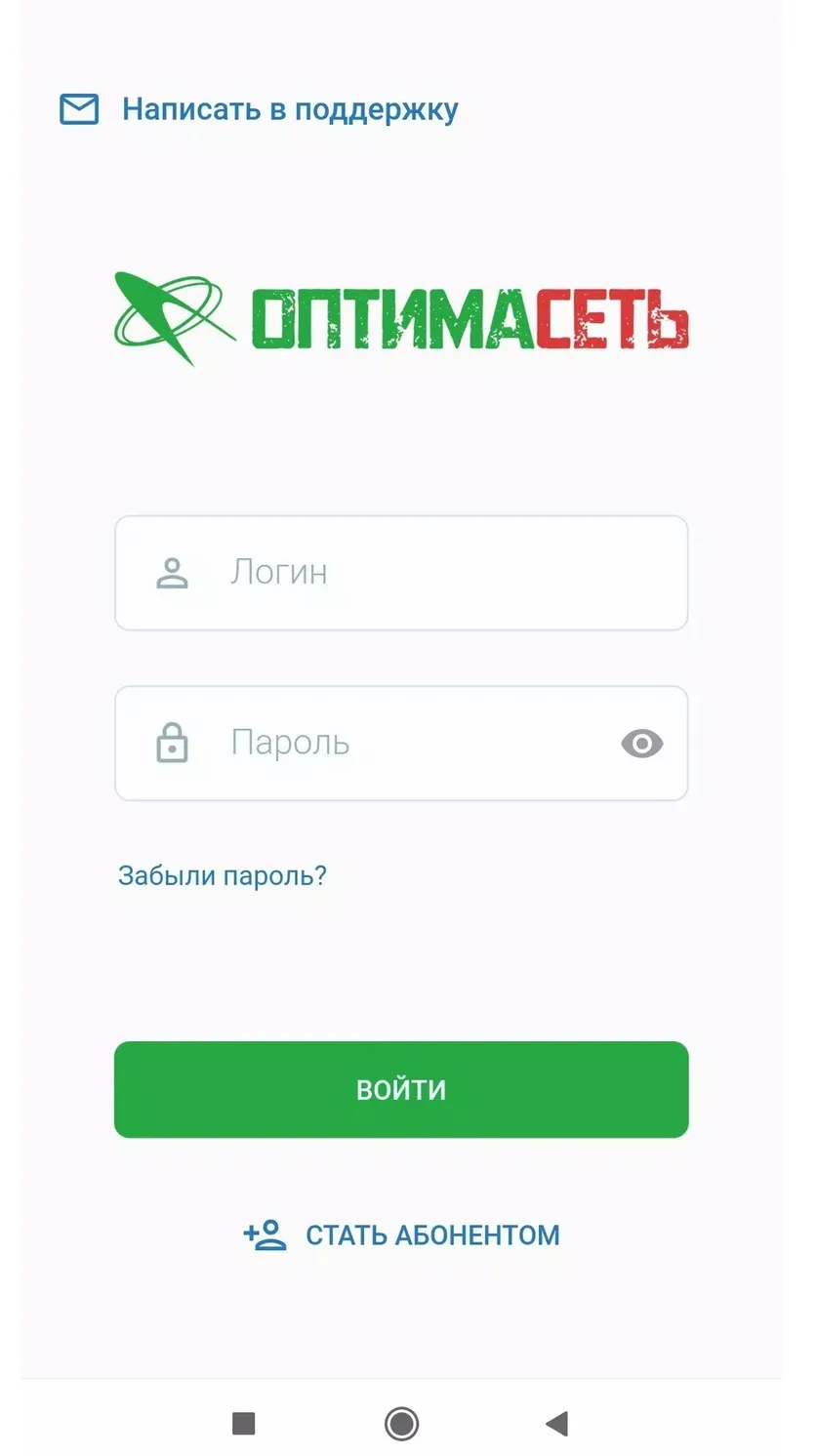Choose СТАТЬ АБОНЕНТОМ to sign up

(401, 1234)
